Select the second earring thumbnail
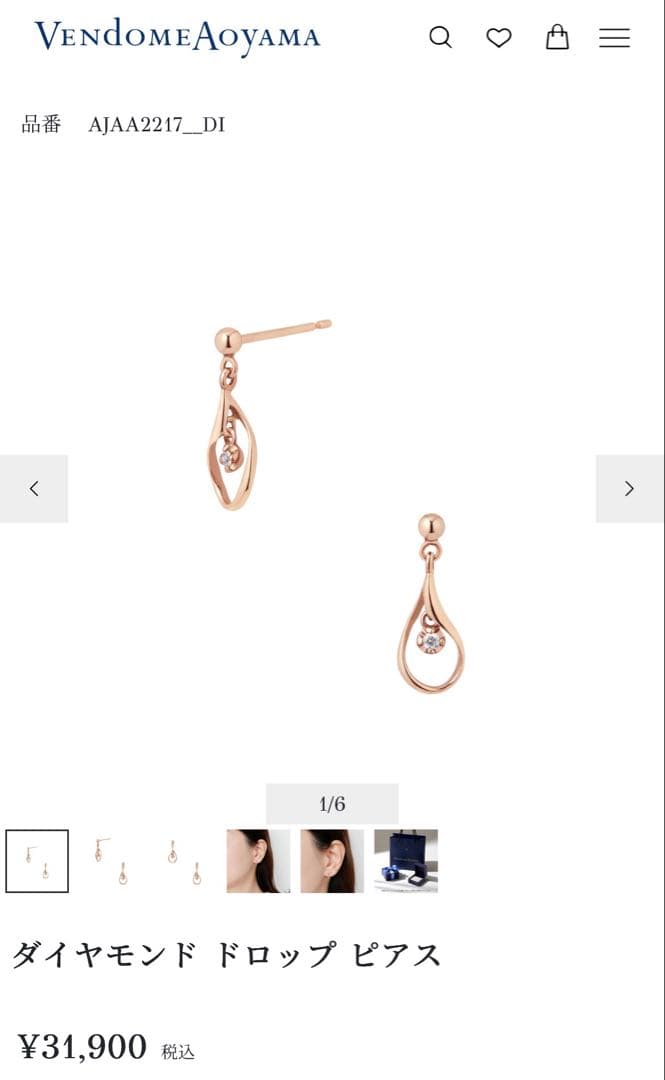The image size is (665, 1080). pos(111,861)
